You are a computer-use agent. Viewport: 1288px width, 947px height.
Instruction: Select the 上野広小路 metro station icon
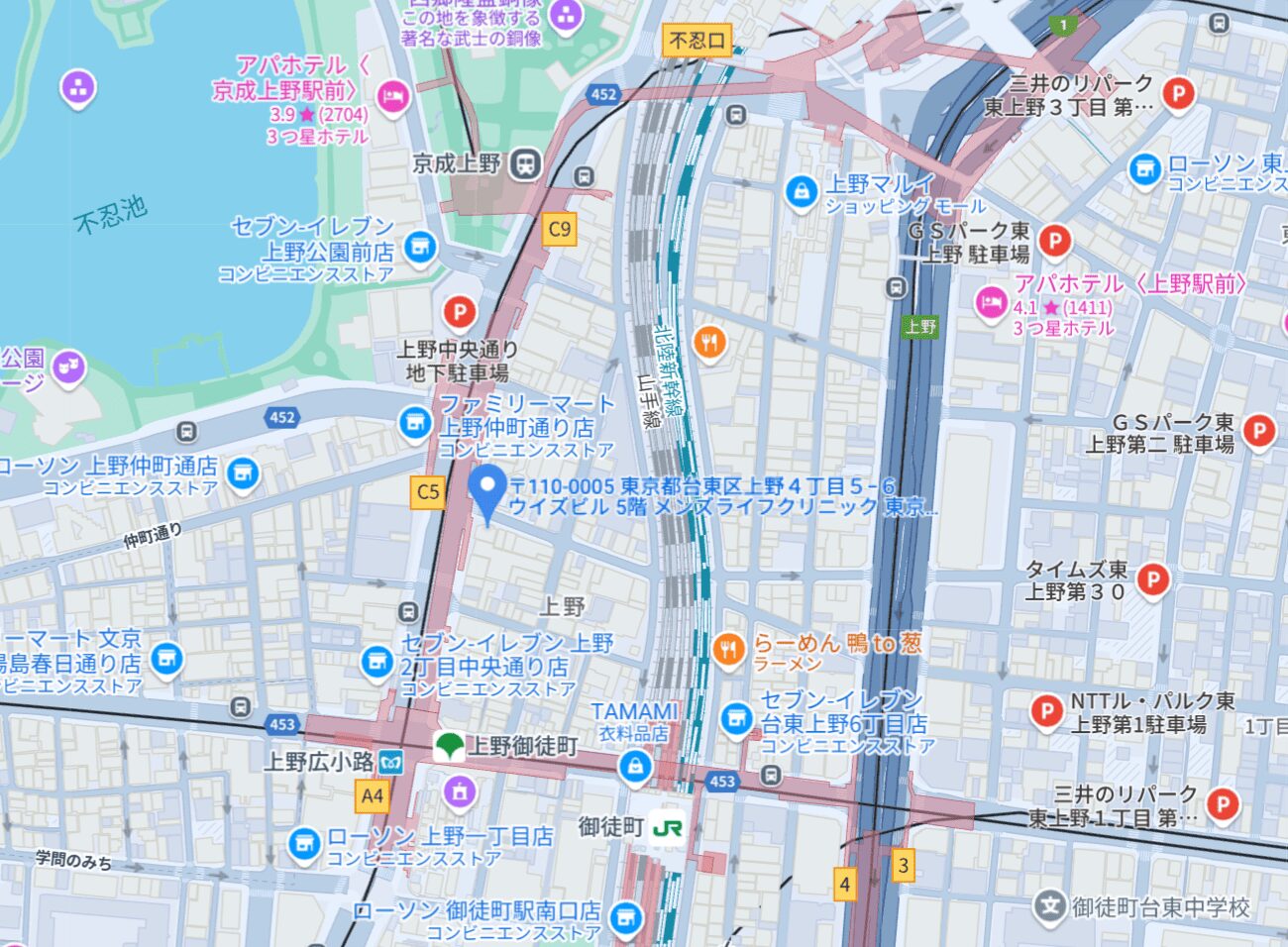393,762
